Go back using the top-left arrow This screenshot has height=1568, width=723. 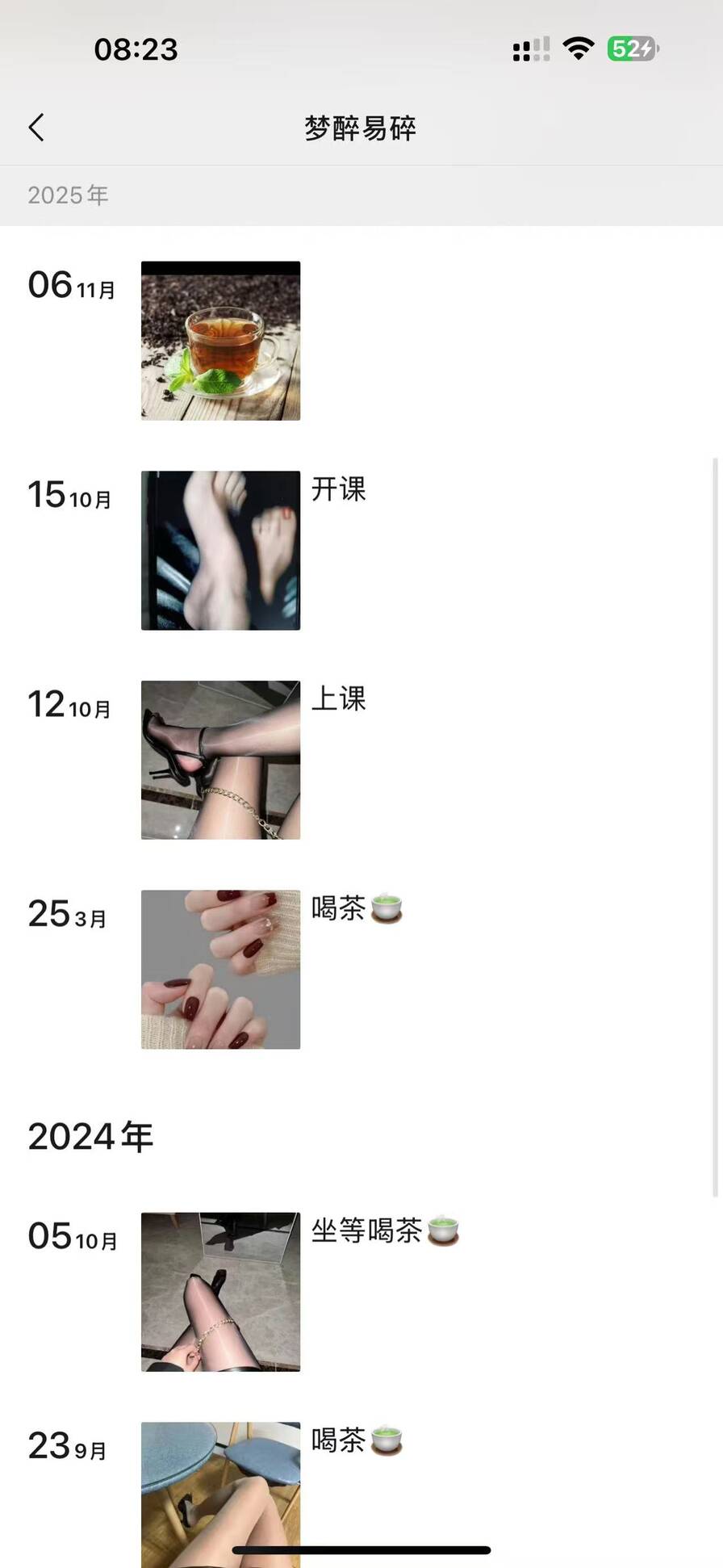(36, 128)
